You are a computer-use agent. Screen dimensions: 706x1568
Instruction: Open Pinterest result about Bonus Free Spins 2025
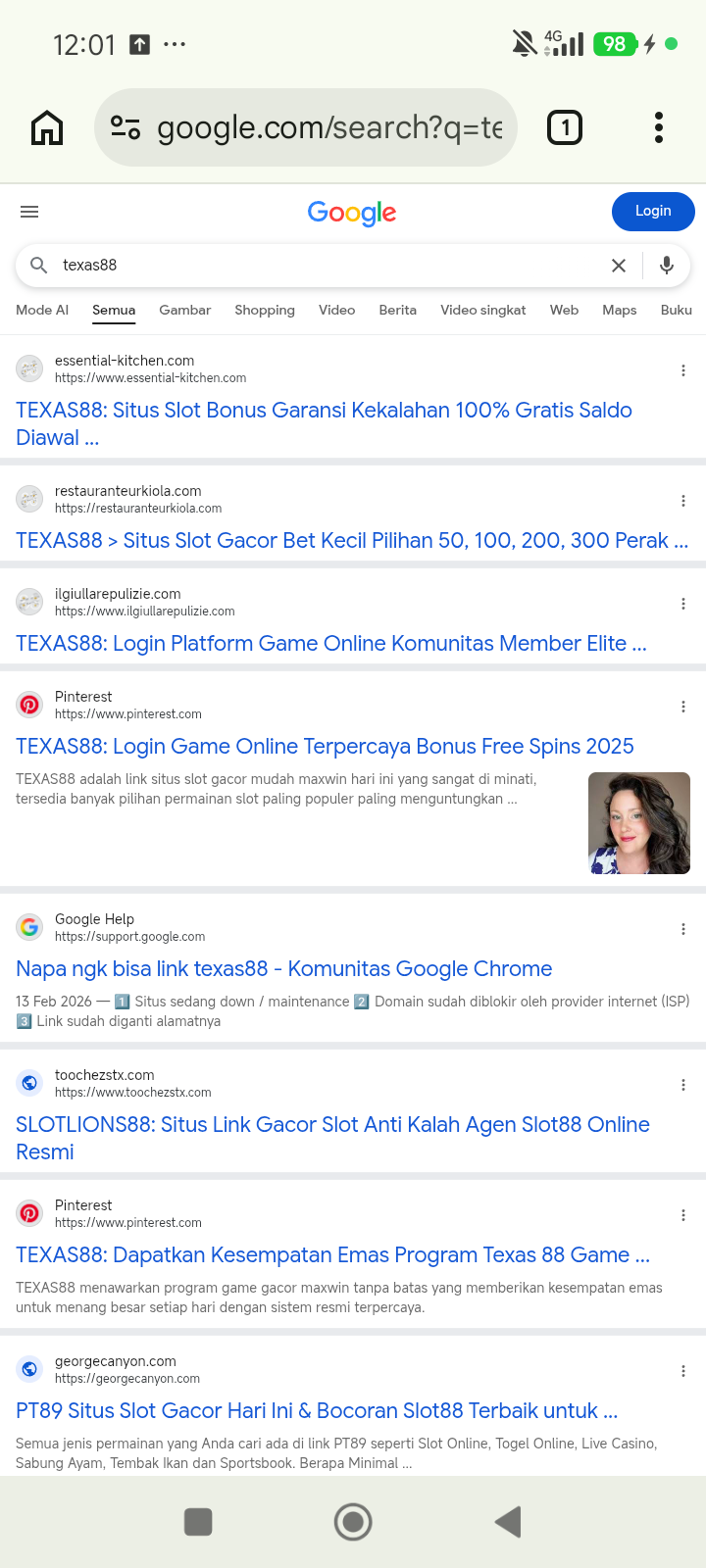tap(325, 746)
